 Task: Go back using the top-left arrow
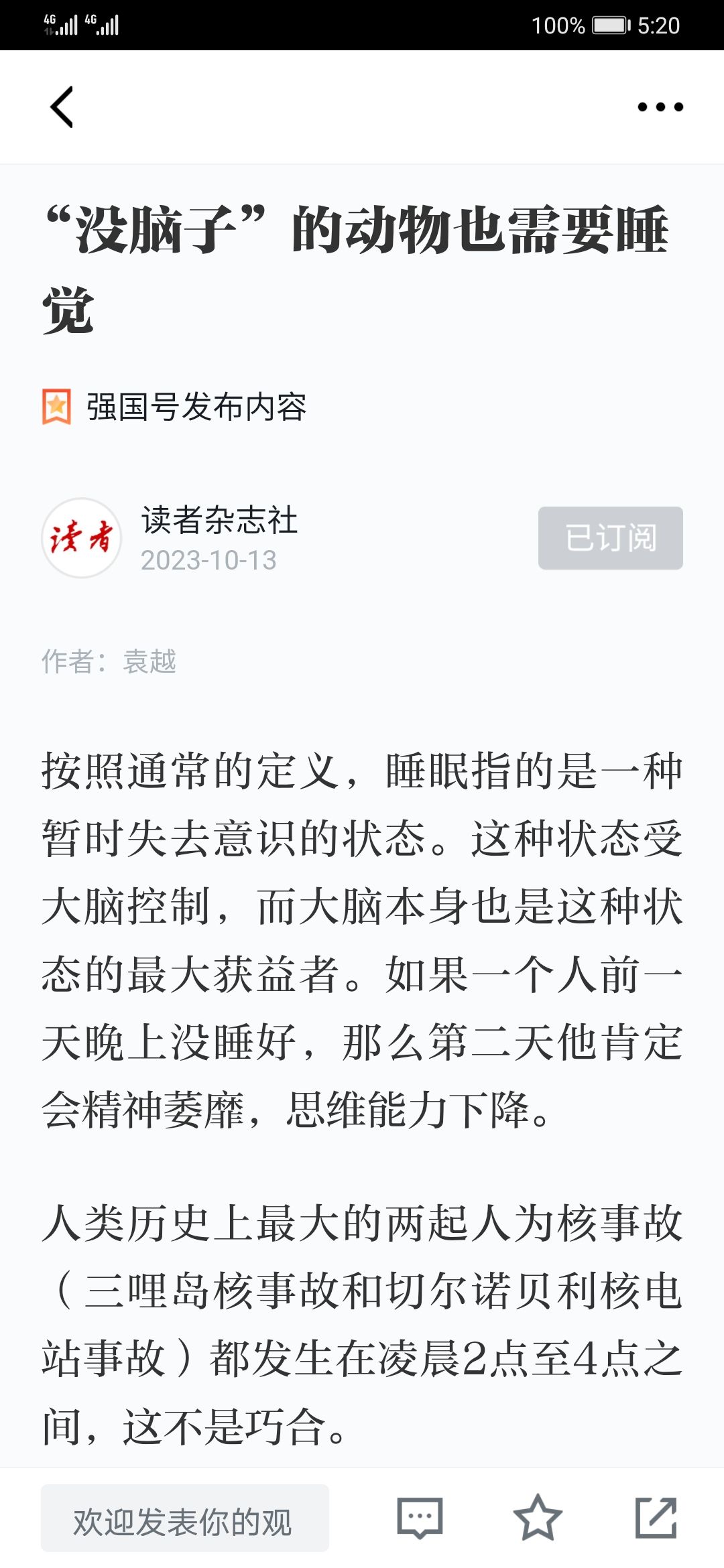[62, 107]
